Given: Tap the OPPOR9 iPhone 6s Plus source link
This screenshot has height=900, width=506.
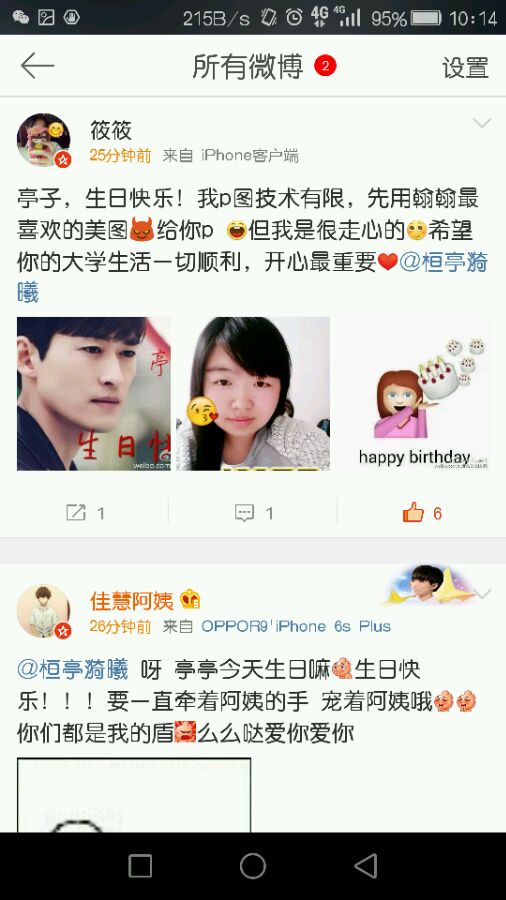Looking at the screenshot, I should point(296,626).
